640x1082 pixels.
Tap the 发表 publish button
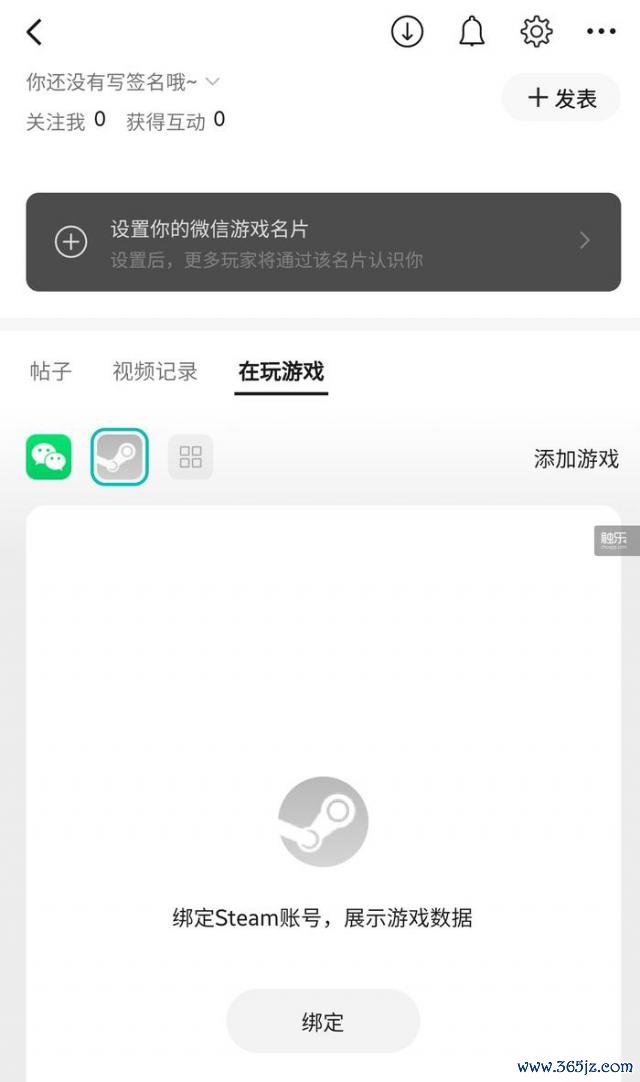pos(561,98)
